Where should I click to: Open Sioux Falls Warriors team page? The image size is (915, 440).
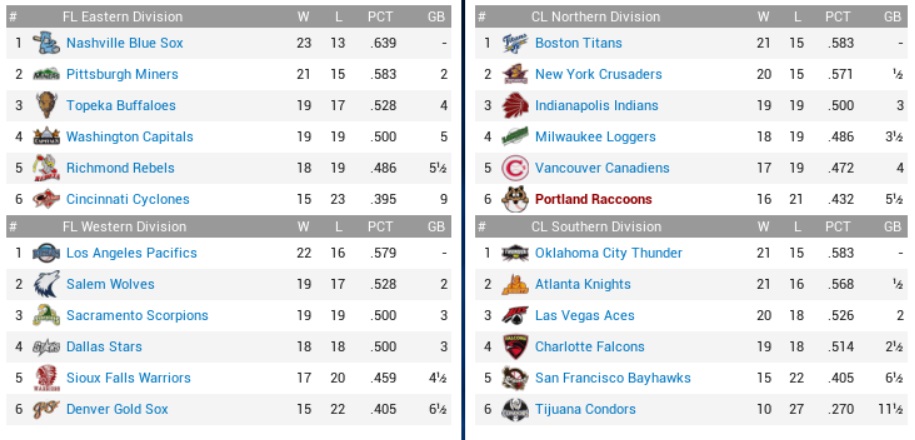click(x=128, y=377)
